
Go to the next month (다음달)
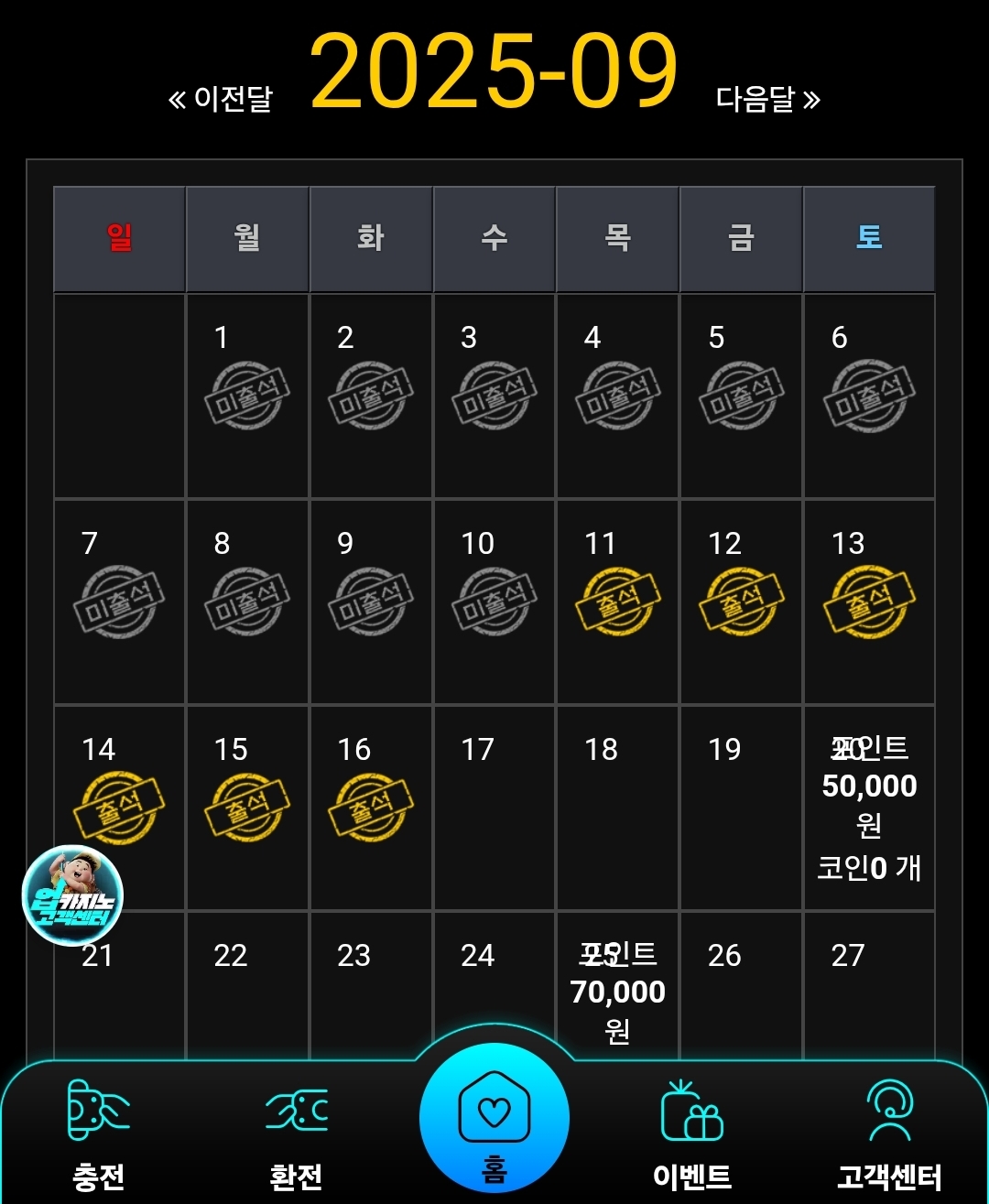pos(767,99)
